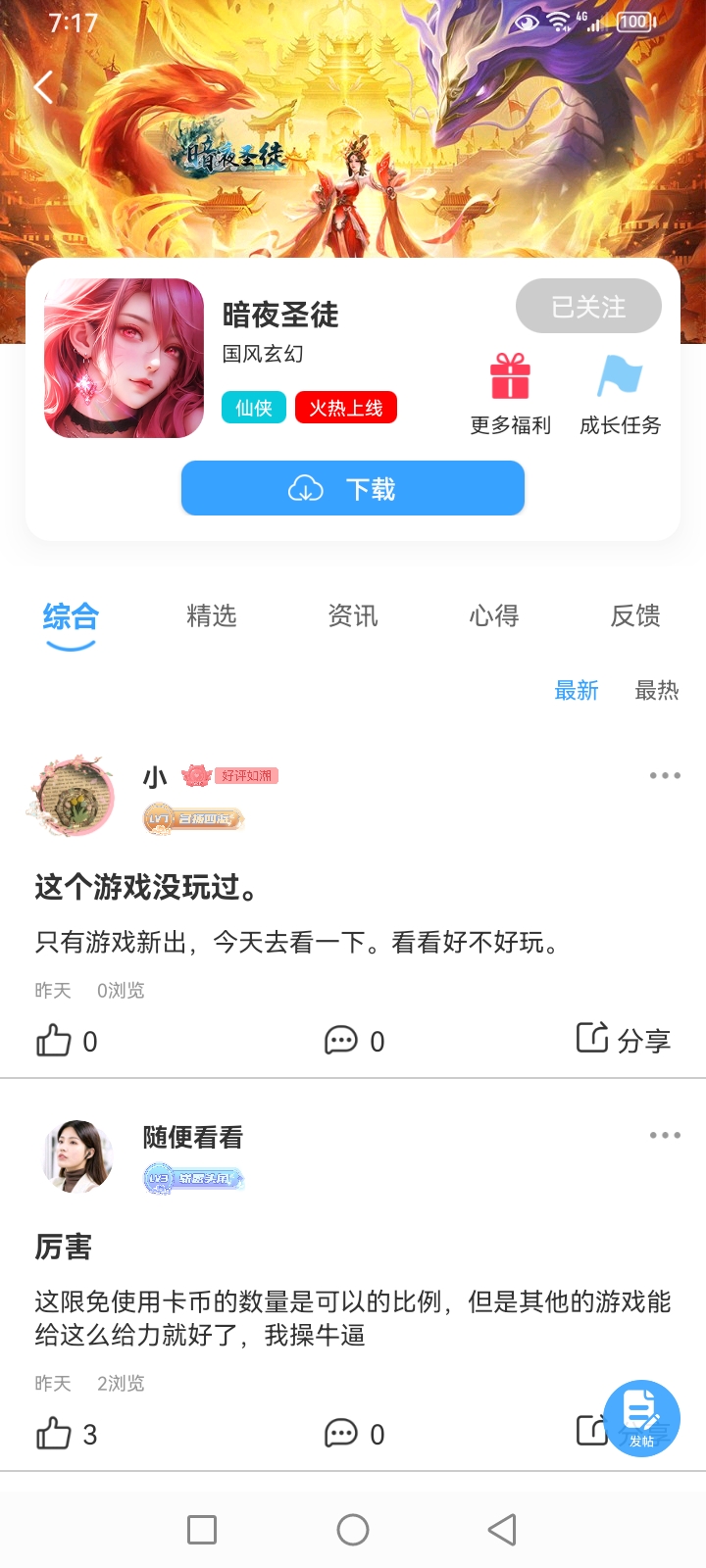Download the game with 下载 button
706x1568 pixels.
point(353,488)
